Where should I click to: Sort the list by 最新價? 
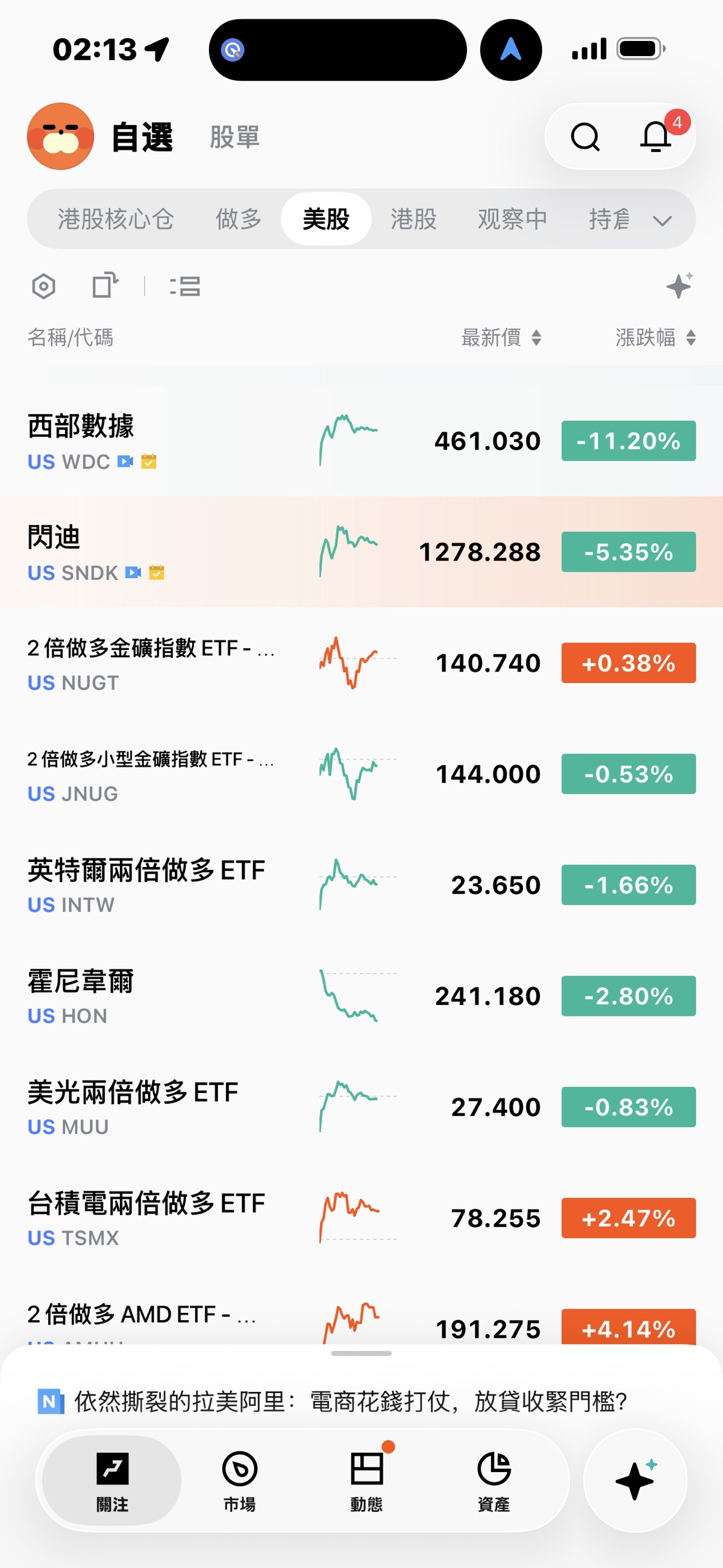tap(501, 337)
